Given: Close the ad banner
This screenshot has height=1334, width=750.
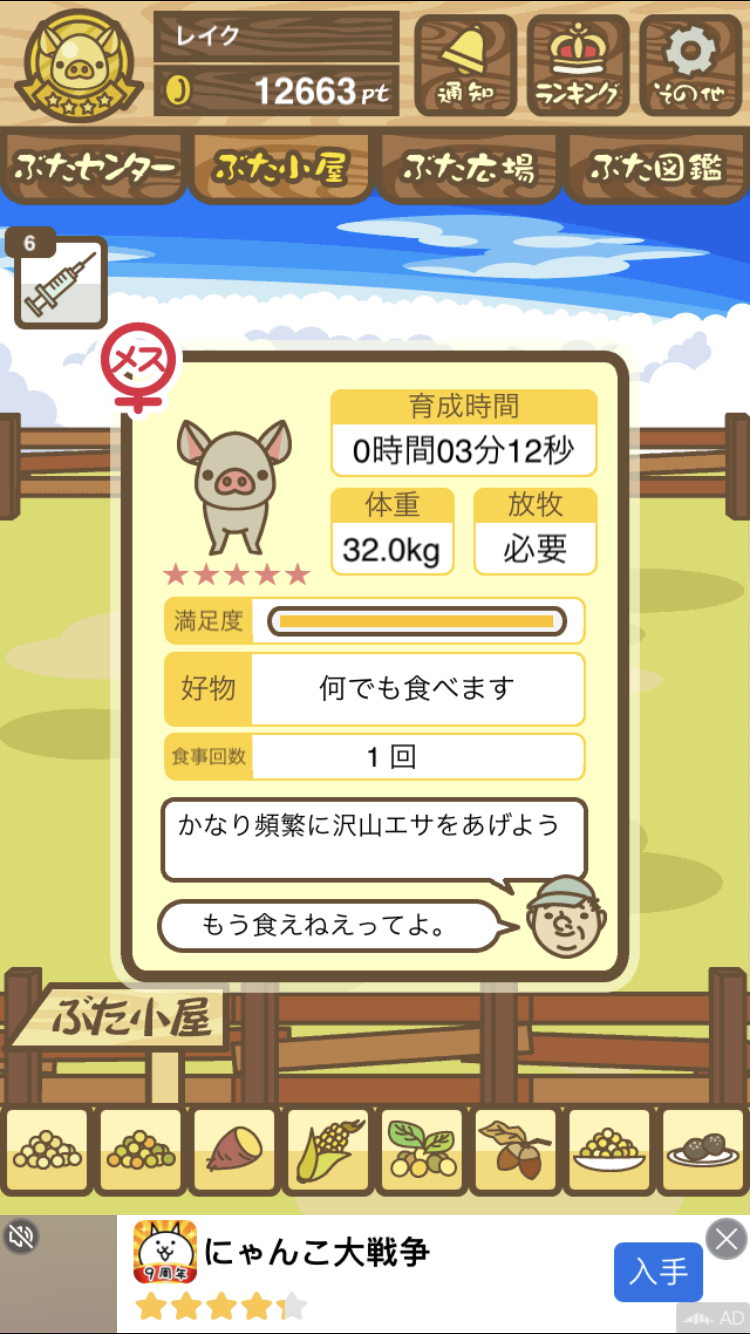Looking at the screenshot, I should [x=726, y=1240].
